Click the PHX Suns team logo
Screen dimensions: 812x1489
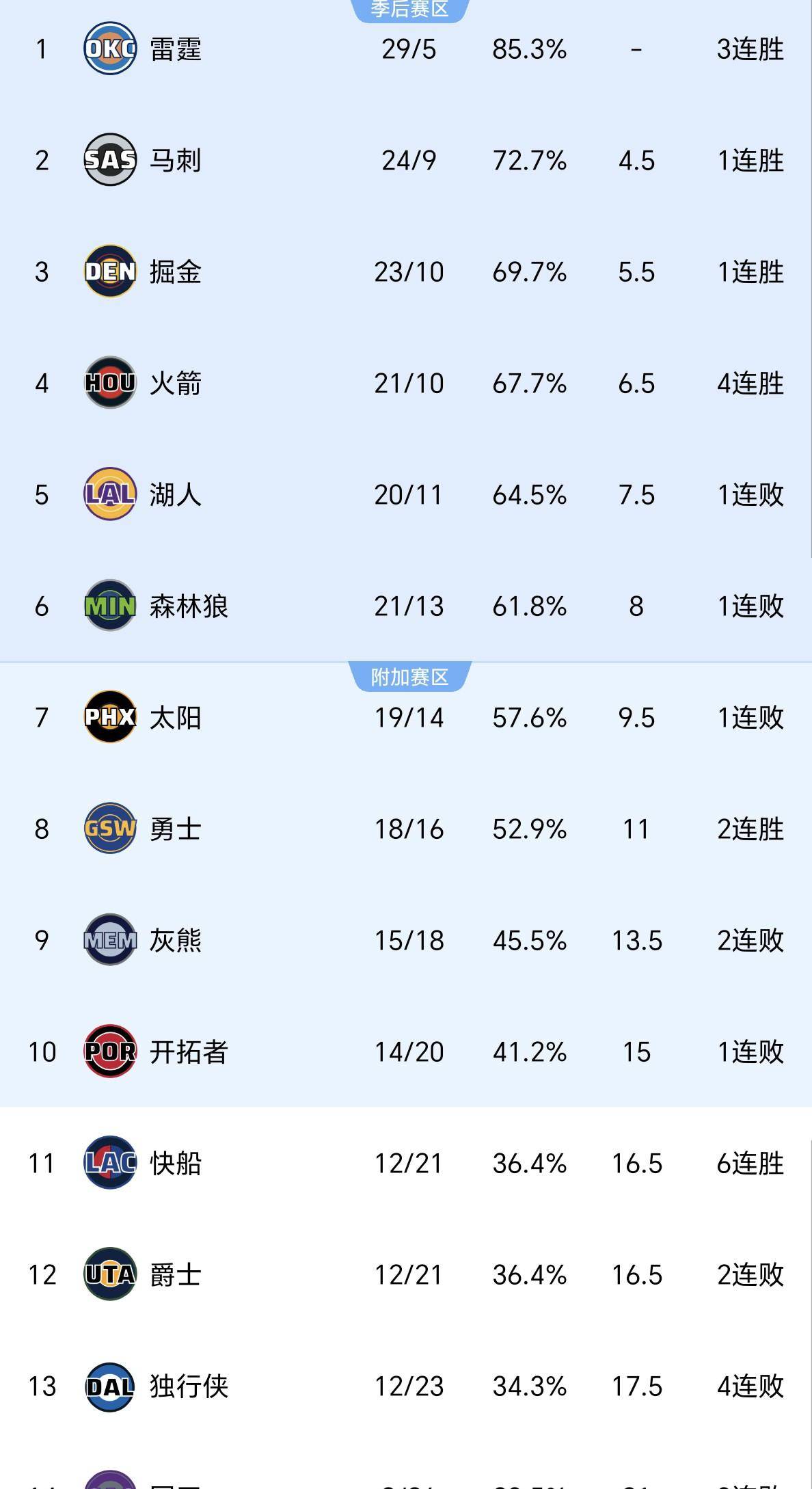111,717
